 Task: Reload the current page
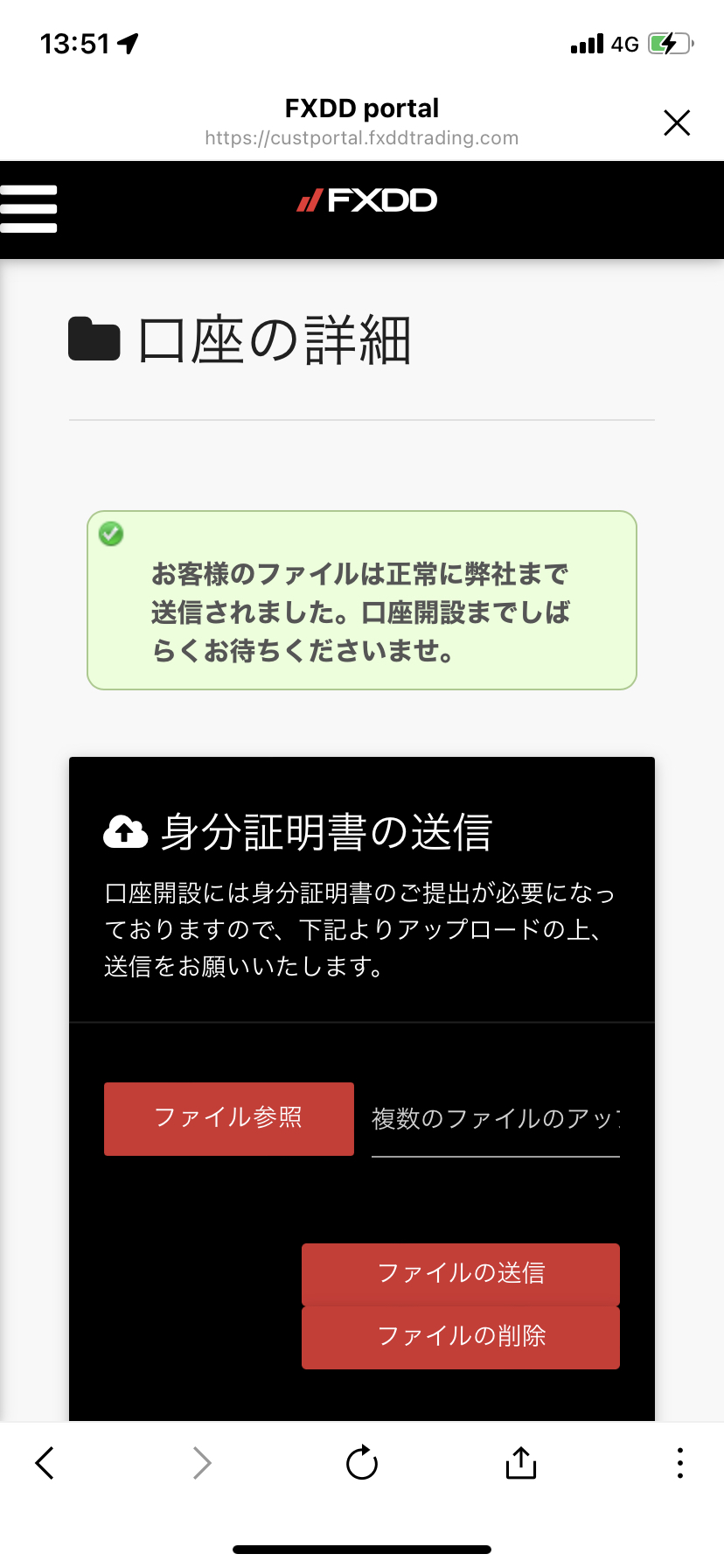362,1462
